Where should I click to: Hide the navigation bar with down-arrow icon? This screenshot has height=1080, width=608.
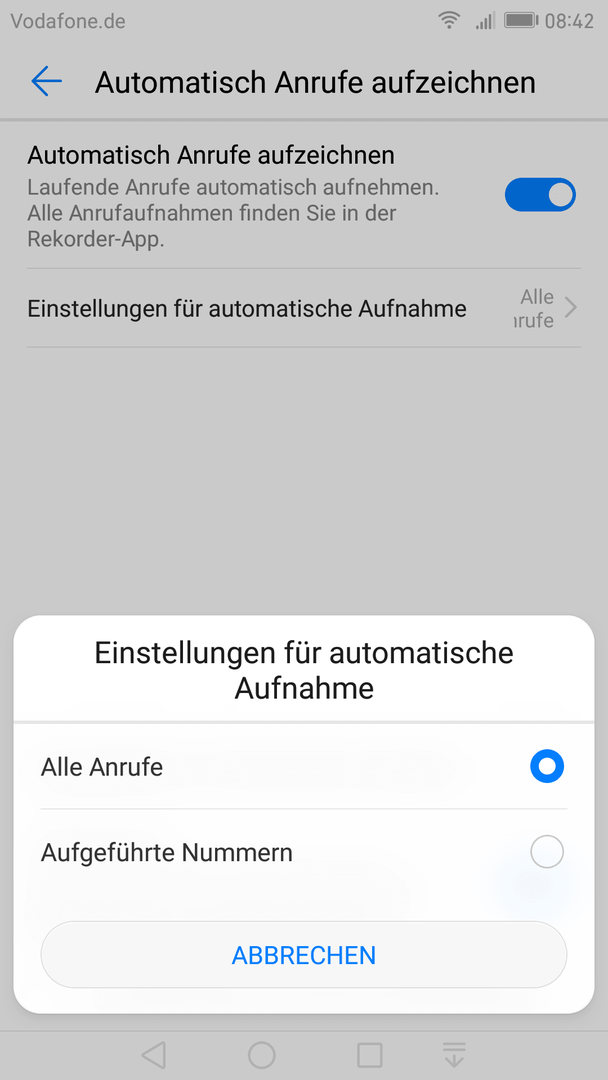454,1055
